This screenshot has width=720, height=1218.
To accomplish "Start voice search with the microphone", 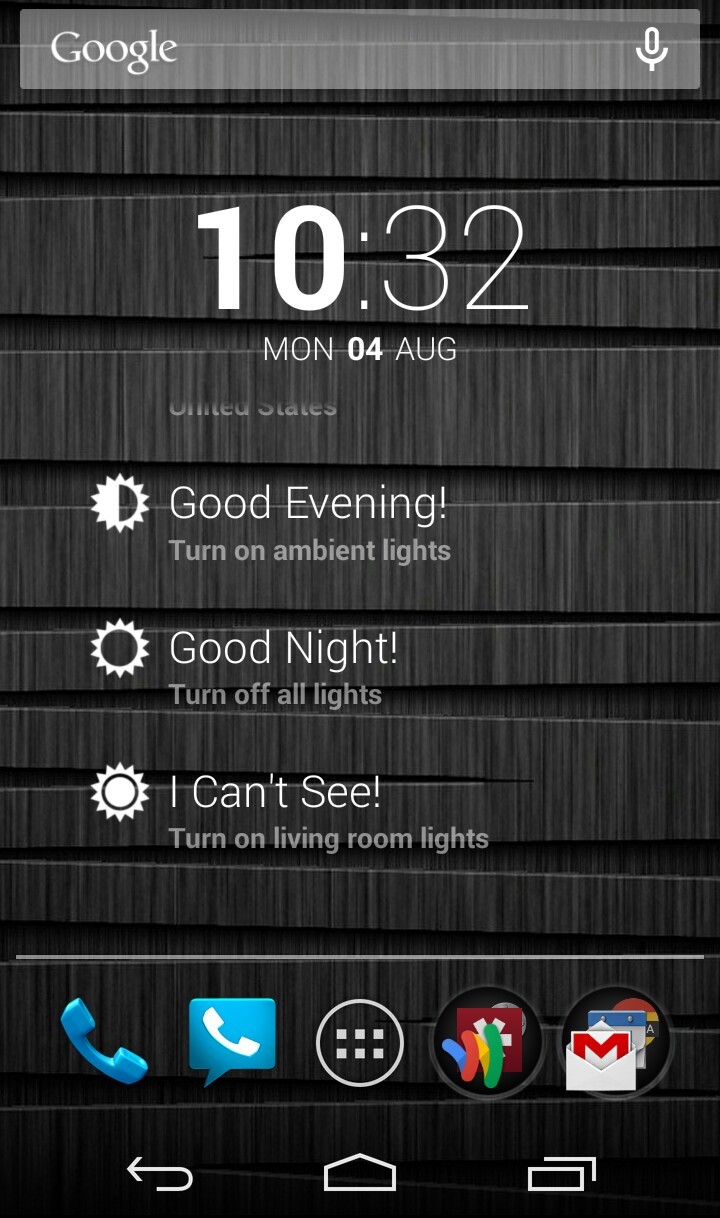I will tap(652, 49).
